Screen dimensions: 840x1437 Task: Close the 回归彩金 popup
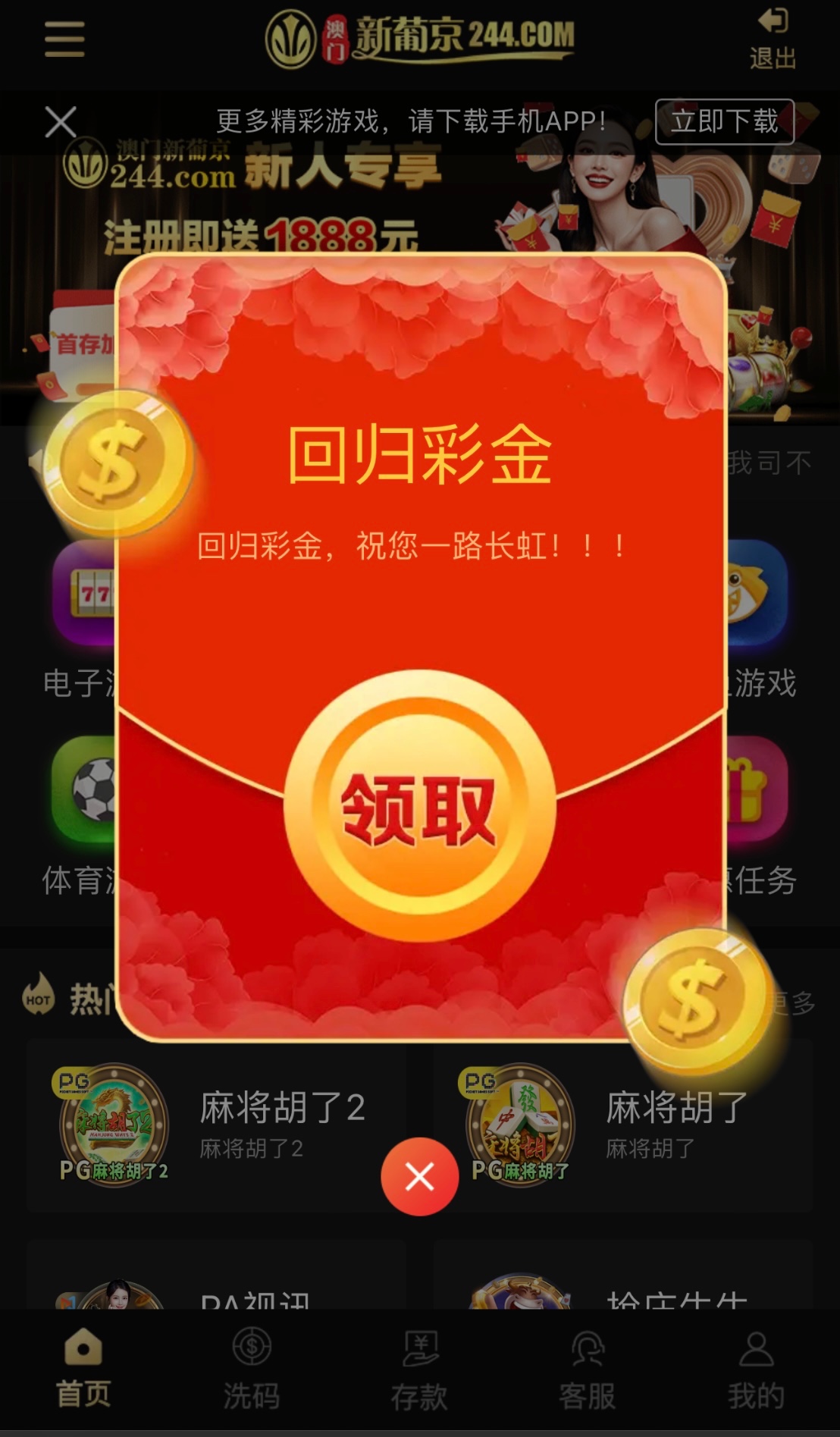click(x=419, y=1176)
